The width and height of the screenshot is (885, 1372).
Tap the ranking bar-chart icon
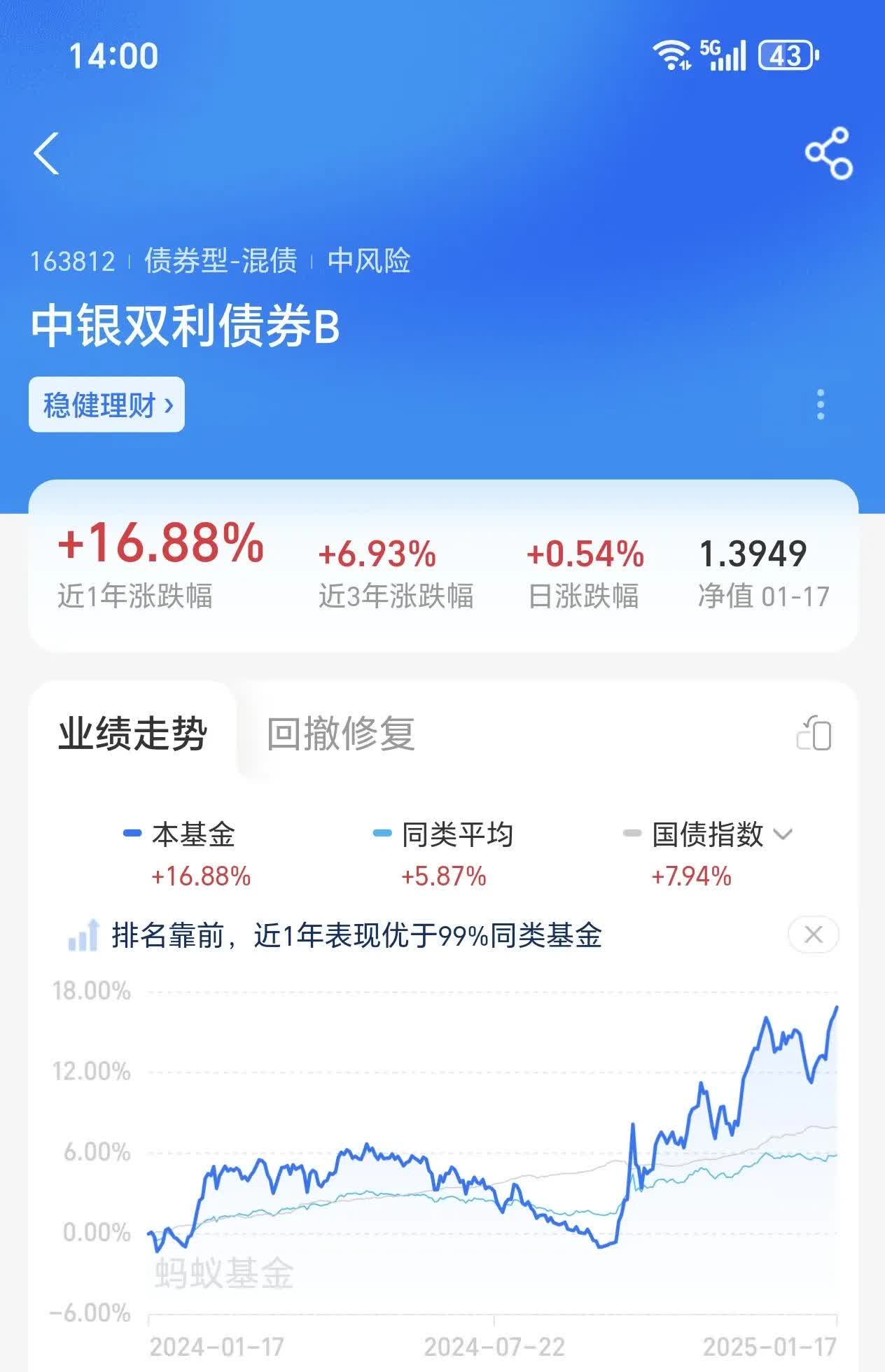pyautogui.click(x=83, y=934)
